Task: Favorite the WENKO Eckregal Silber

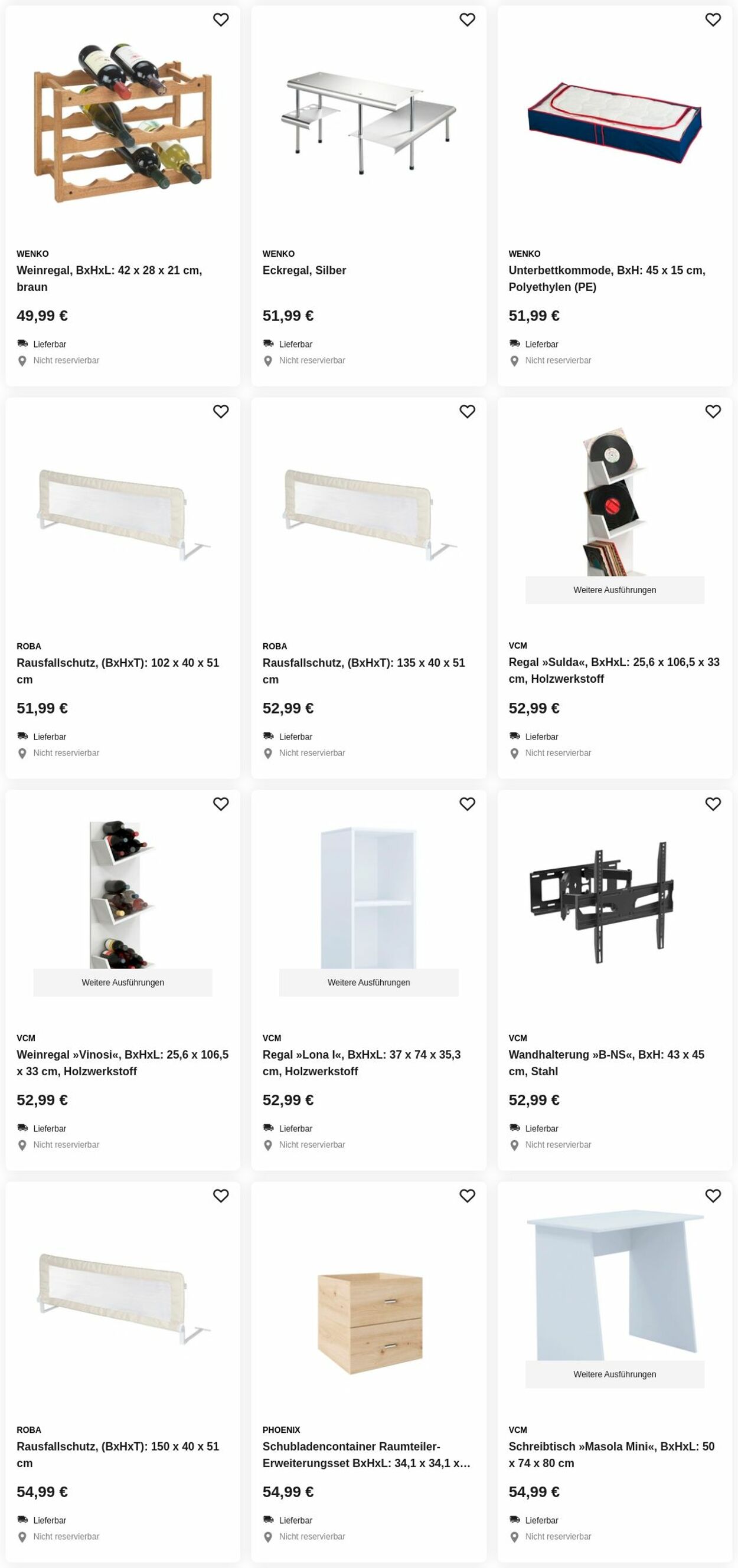Action: (467, 20)
